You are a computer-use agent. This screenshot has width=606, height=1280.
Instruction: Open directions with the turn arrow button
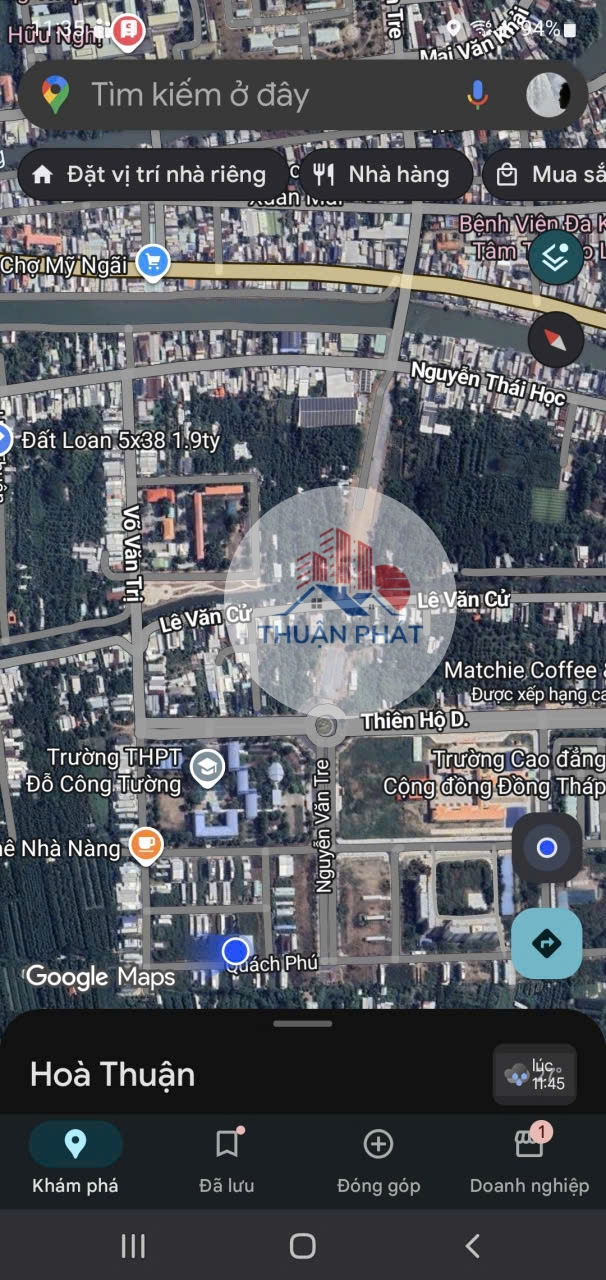click(546, 943)
